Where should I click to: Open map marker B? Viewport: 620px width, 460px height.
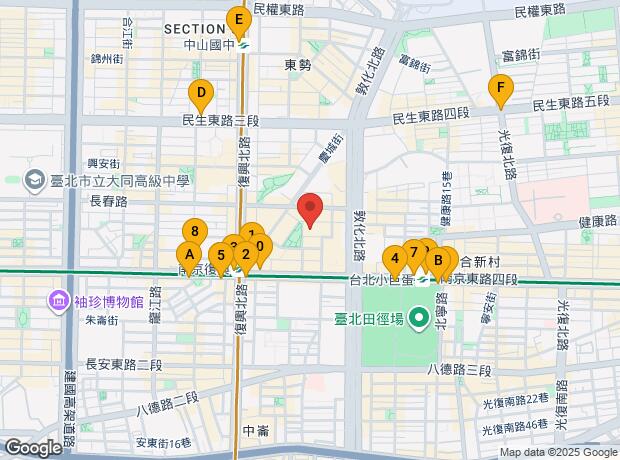[437, 260]
